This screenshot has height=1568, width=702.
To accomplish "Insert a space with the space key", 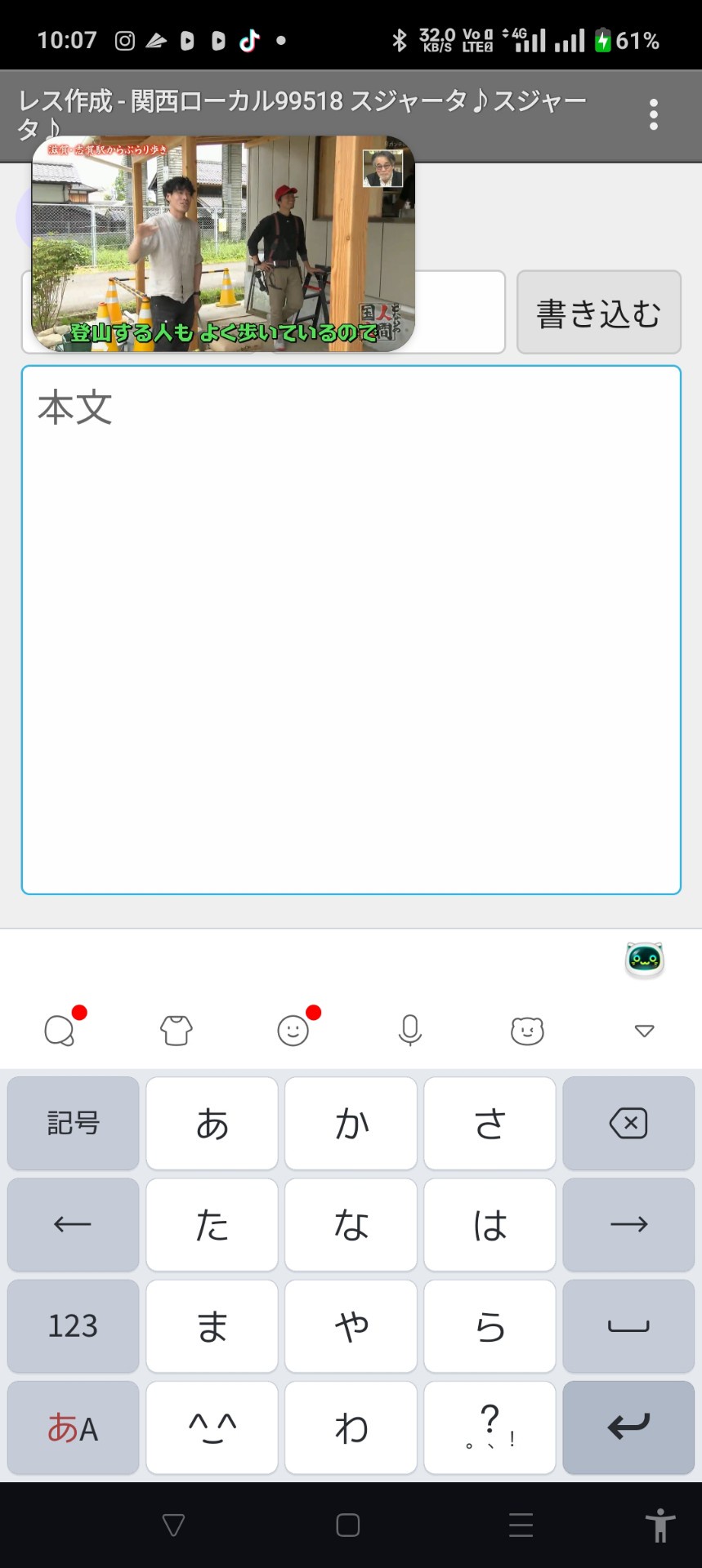I will [x=628, y=1325].
